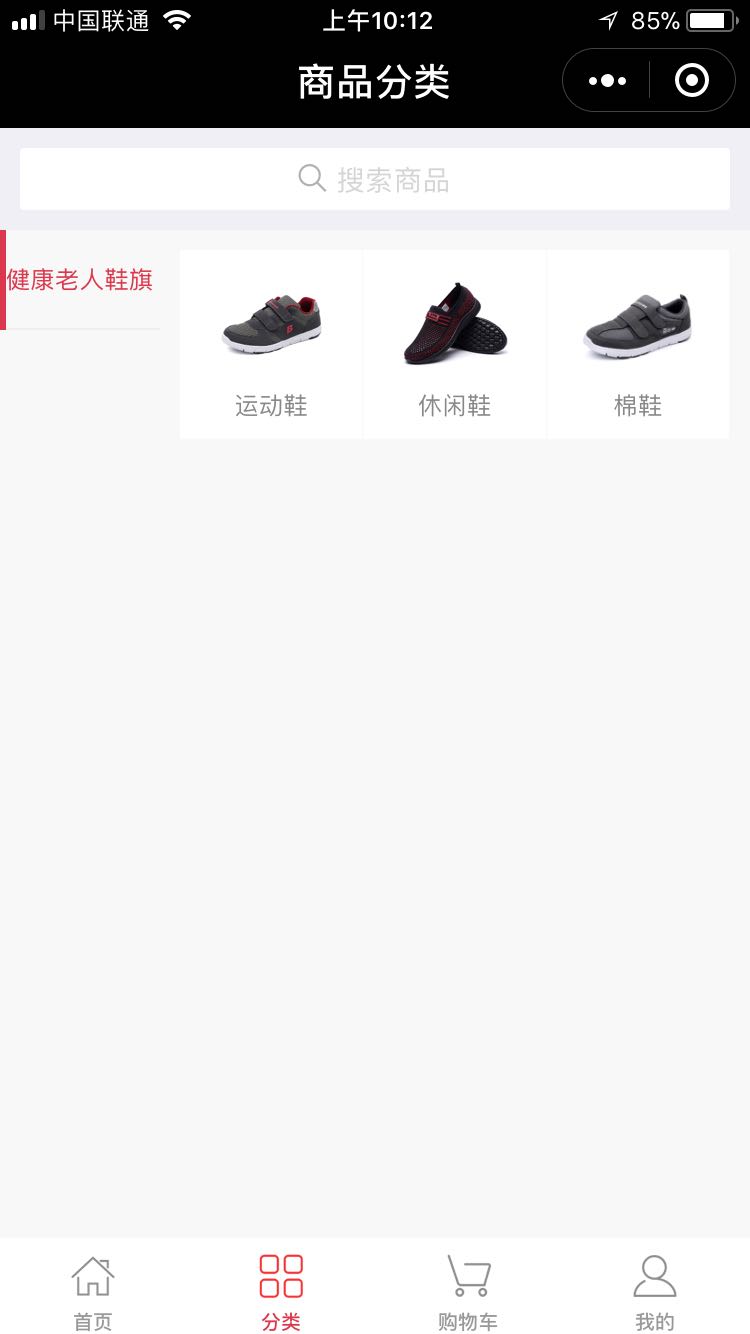Open the 我的 tab
This screenshot has height=1334, width=750.
[655, 1292]
